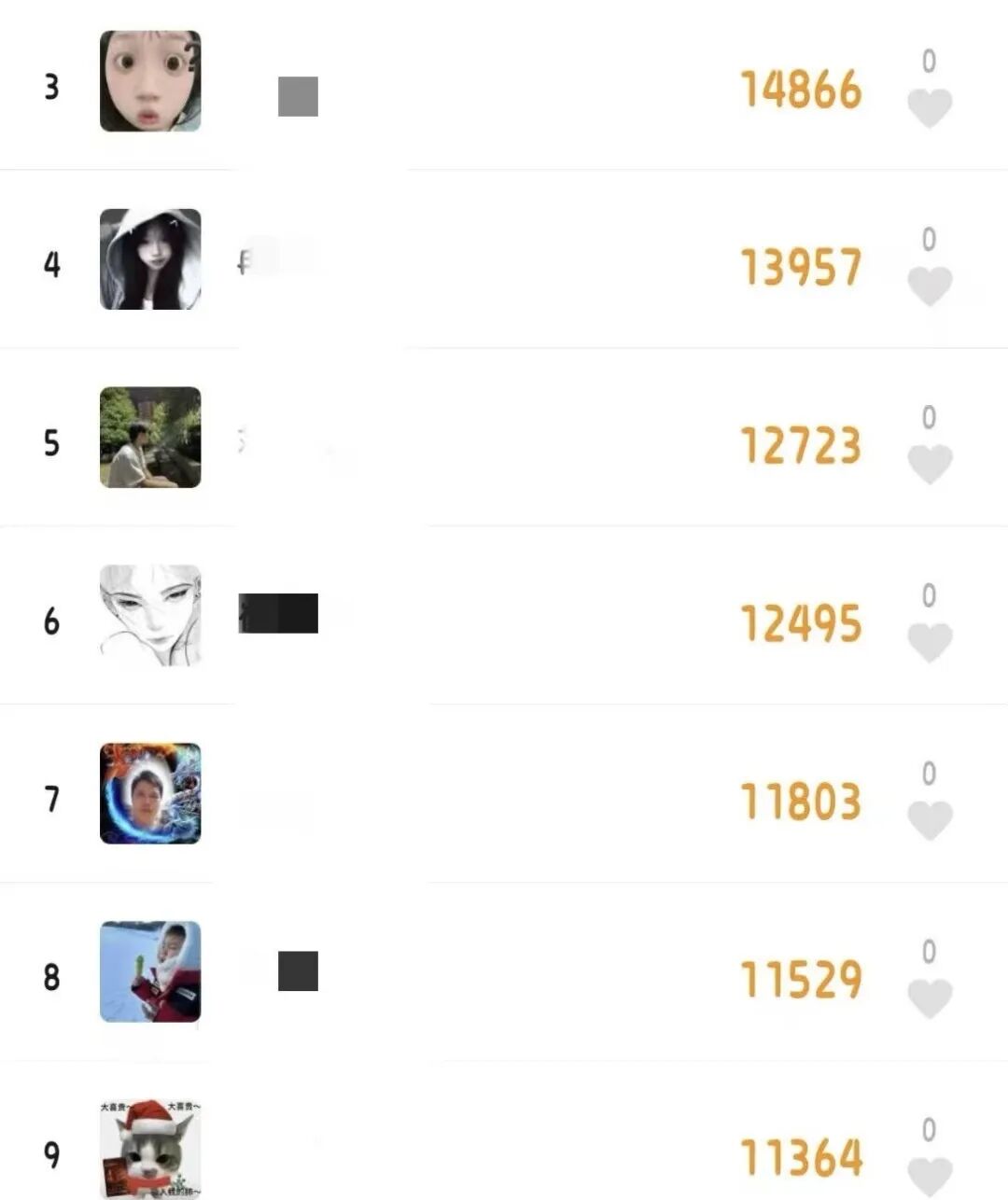Like the rank 6 entry with 12495 steps
Viewport: 1008px width, 1200px height.
tap(930, 642)
